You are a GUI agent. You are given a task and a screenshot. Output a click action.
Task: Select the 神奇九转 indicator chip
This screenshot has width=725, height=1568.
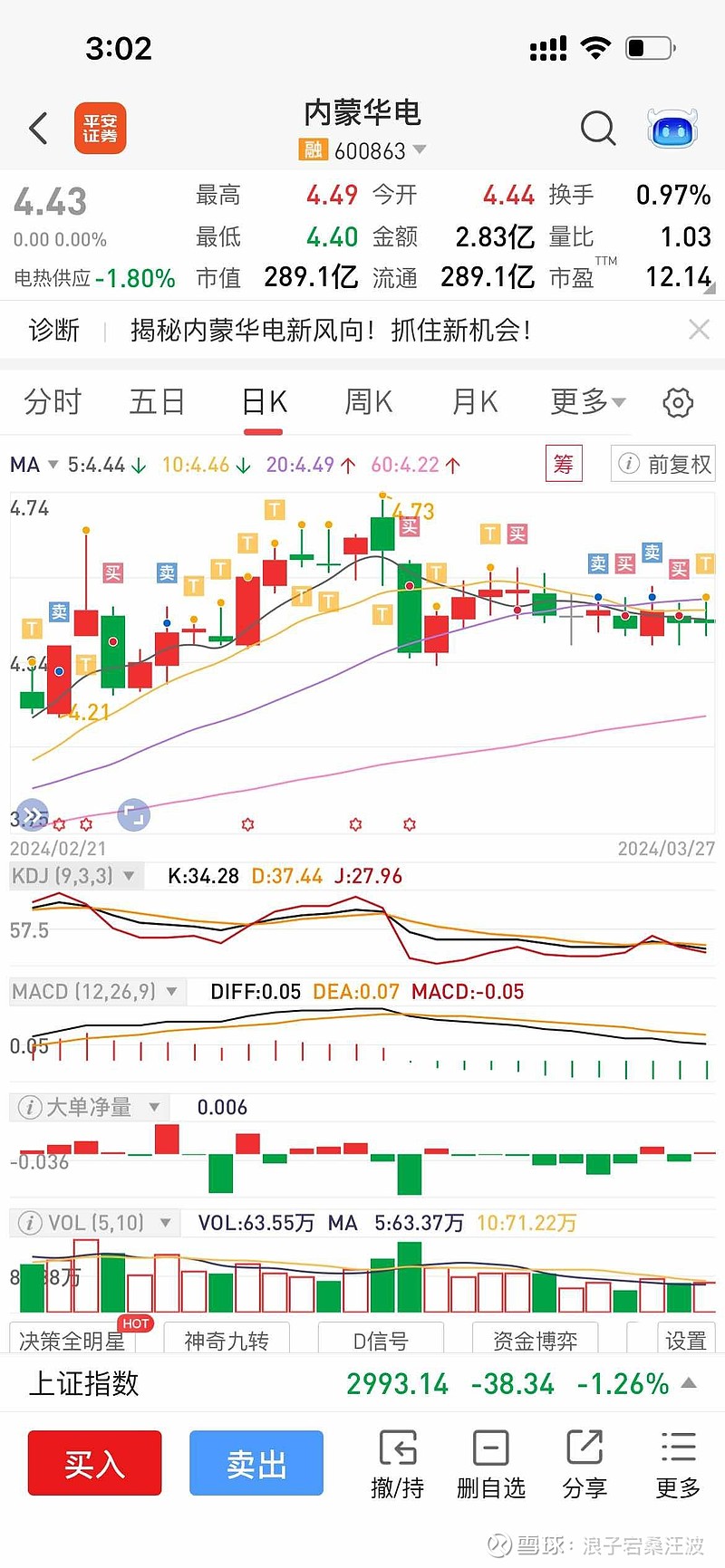(x=227, y=1341)
